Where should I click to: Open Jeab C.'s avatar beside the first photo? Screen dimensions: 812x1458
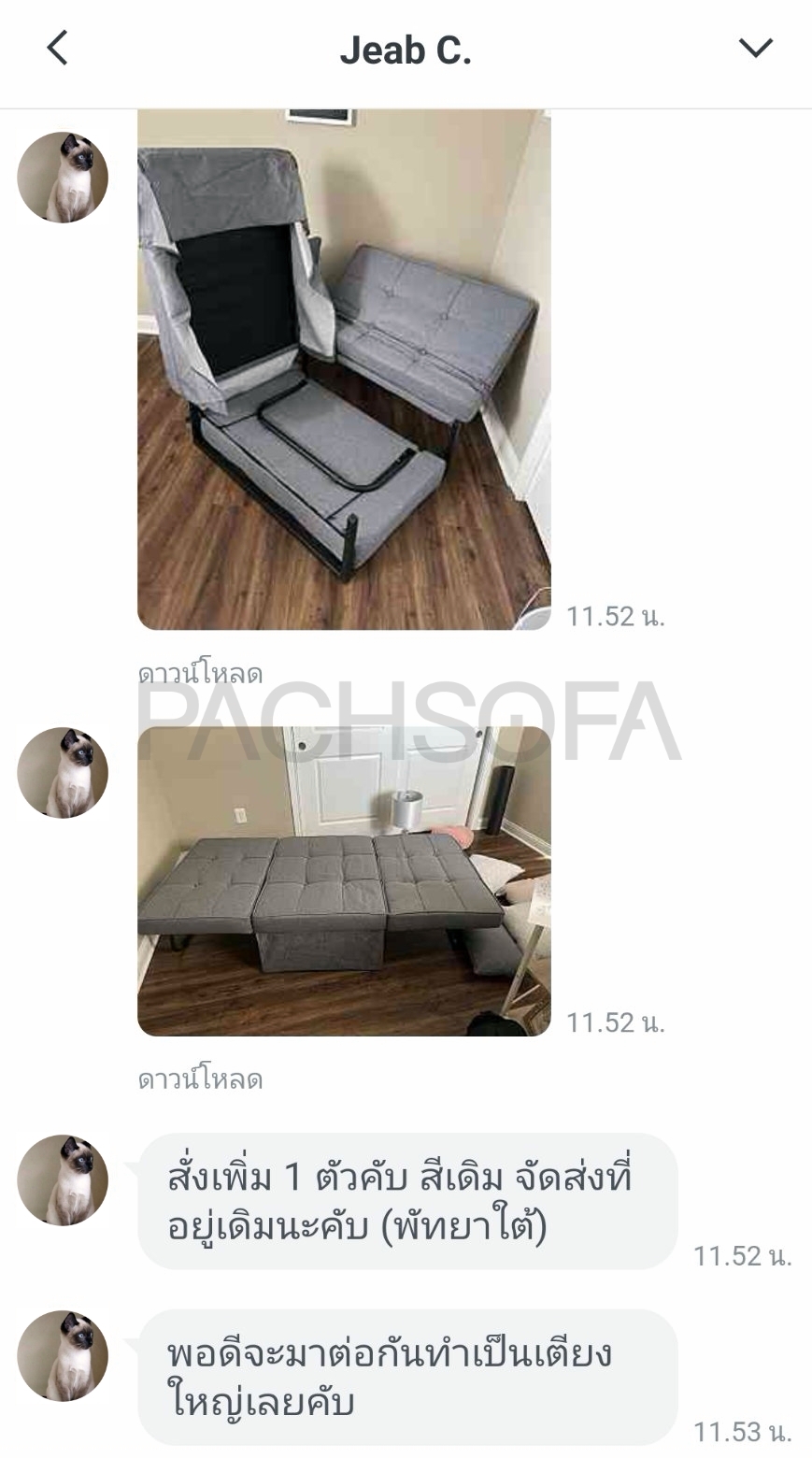pyautogui.click(x=63, y=178)
